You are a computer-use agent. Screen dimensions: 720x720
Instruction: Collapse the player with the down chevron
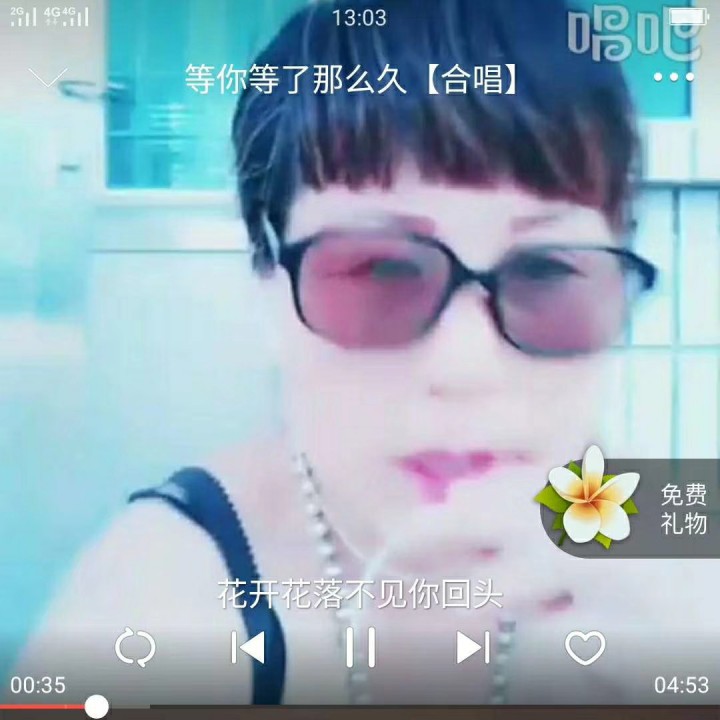(x=47, y=78)
